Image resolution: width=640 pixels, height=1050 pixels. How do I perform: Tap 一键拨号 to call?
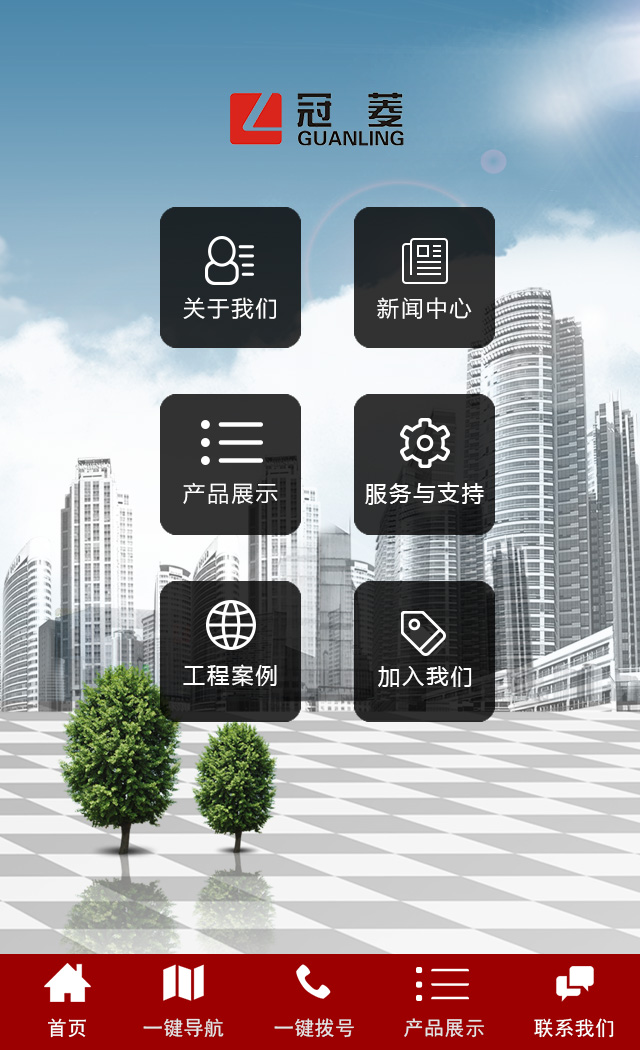313,1000
